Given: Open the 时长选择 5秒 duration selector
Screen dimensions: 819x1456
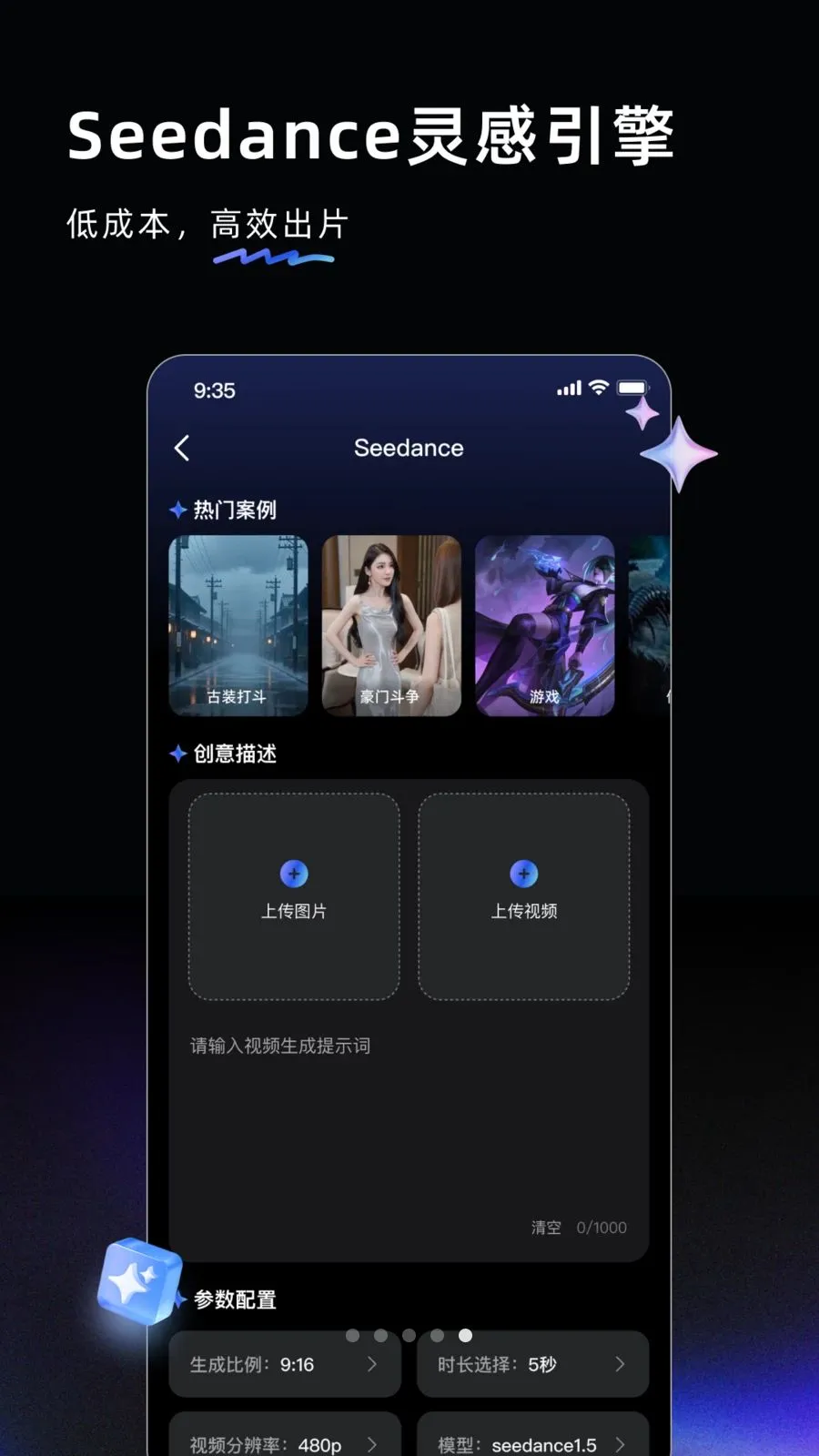Looking at the screenshot, I should point(532,1364).
